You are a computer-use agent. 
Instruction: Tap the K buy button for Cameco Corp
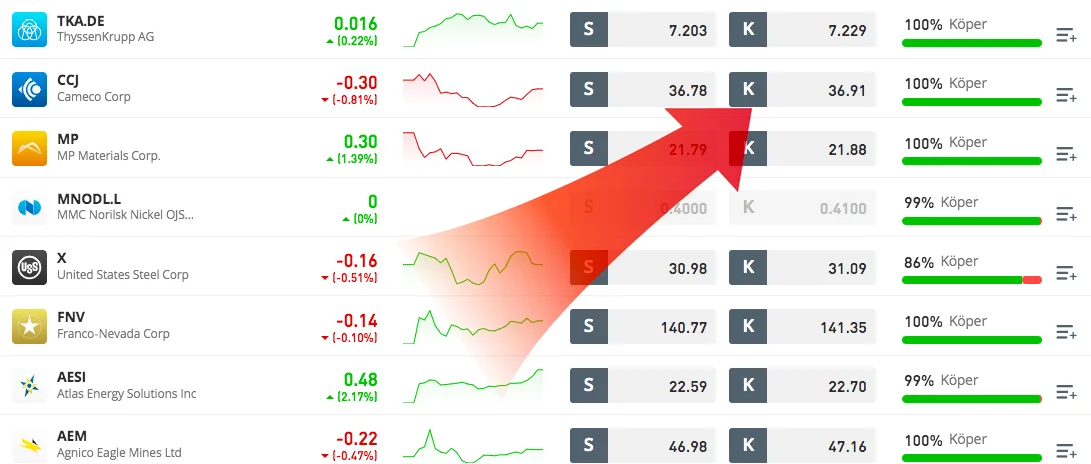(802, 89)
